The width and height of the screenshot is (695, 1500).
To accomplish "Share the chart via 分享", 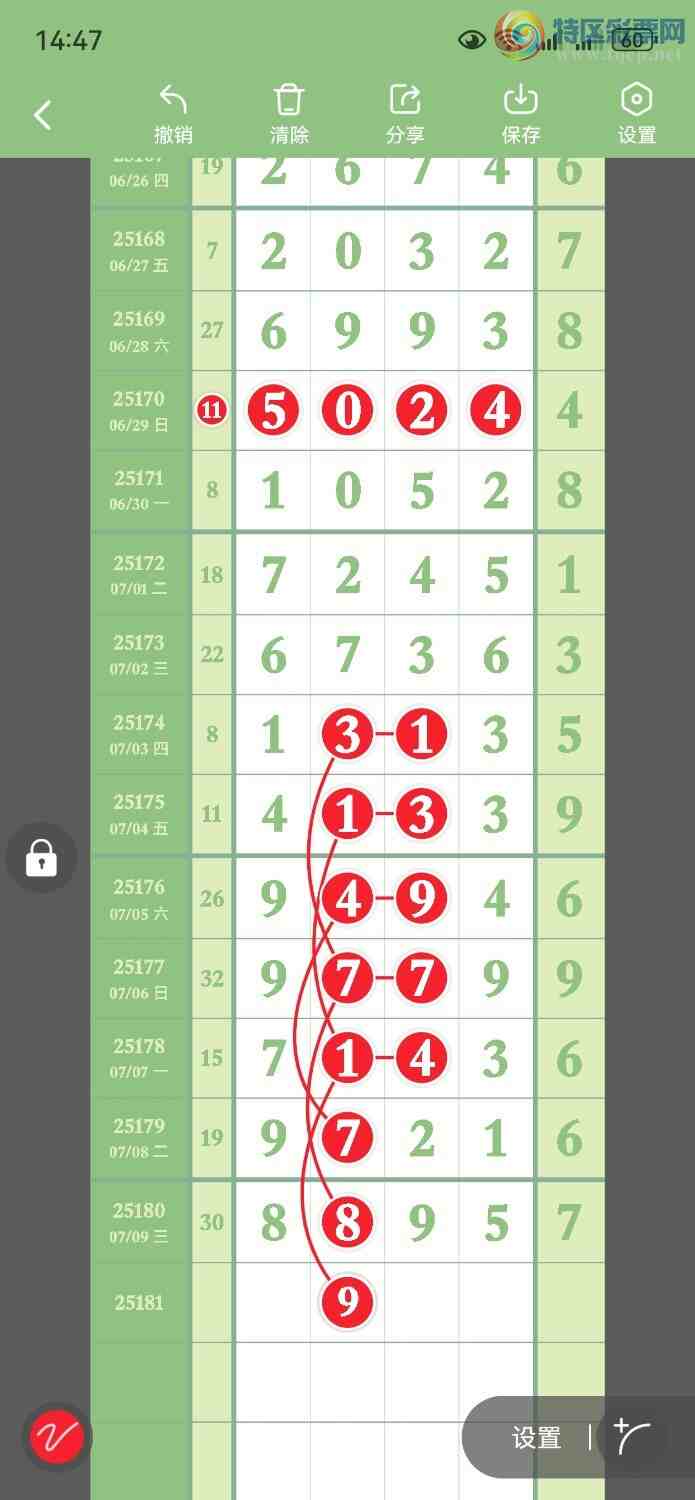I will coord(405,114).
